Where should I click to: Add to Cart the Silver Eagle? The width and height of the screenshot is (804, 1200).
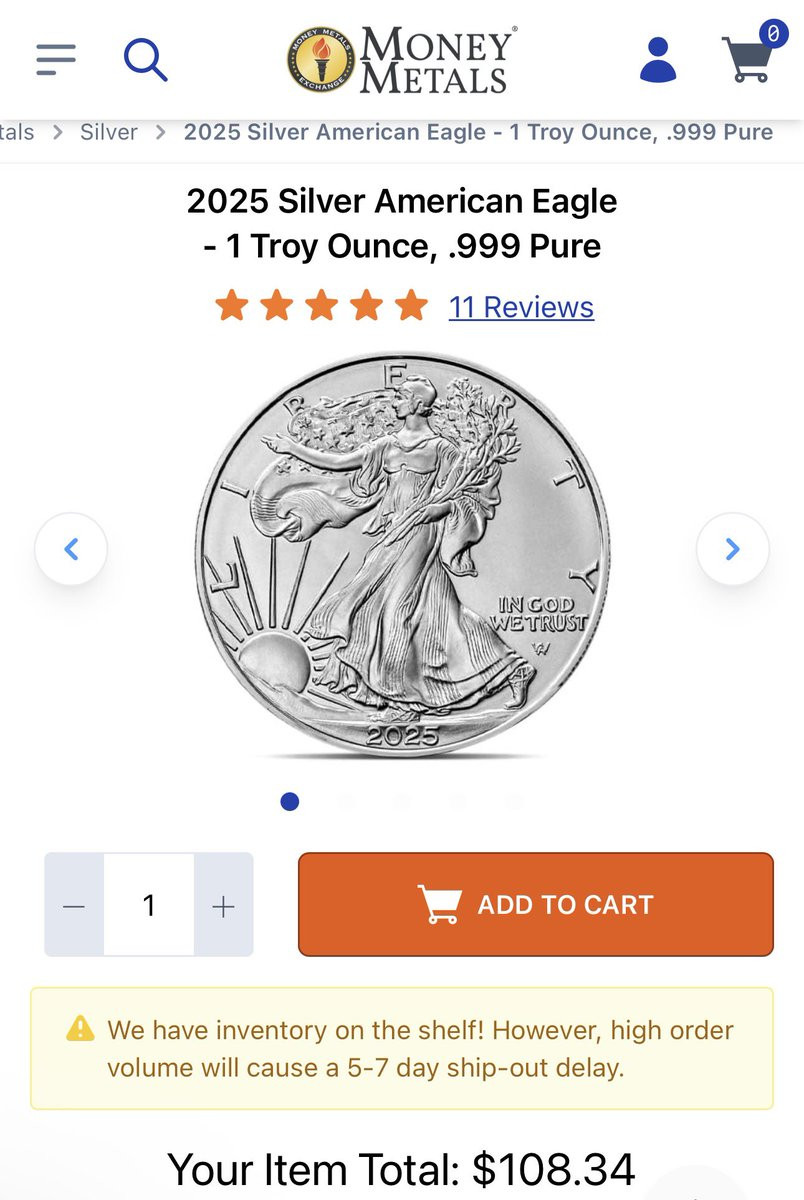coord(535,904)
